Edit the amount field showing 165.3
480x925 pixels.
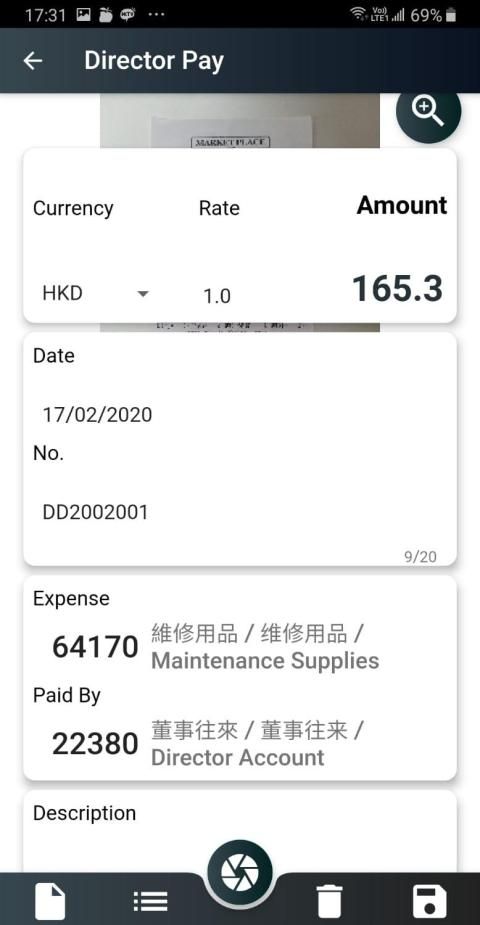click(x=397, y=289)
